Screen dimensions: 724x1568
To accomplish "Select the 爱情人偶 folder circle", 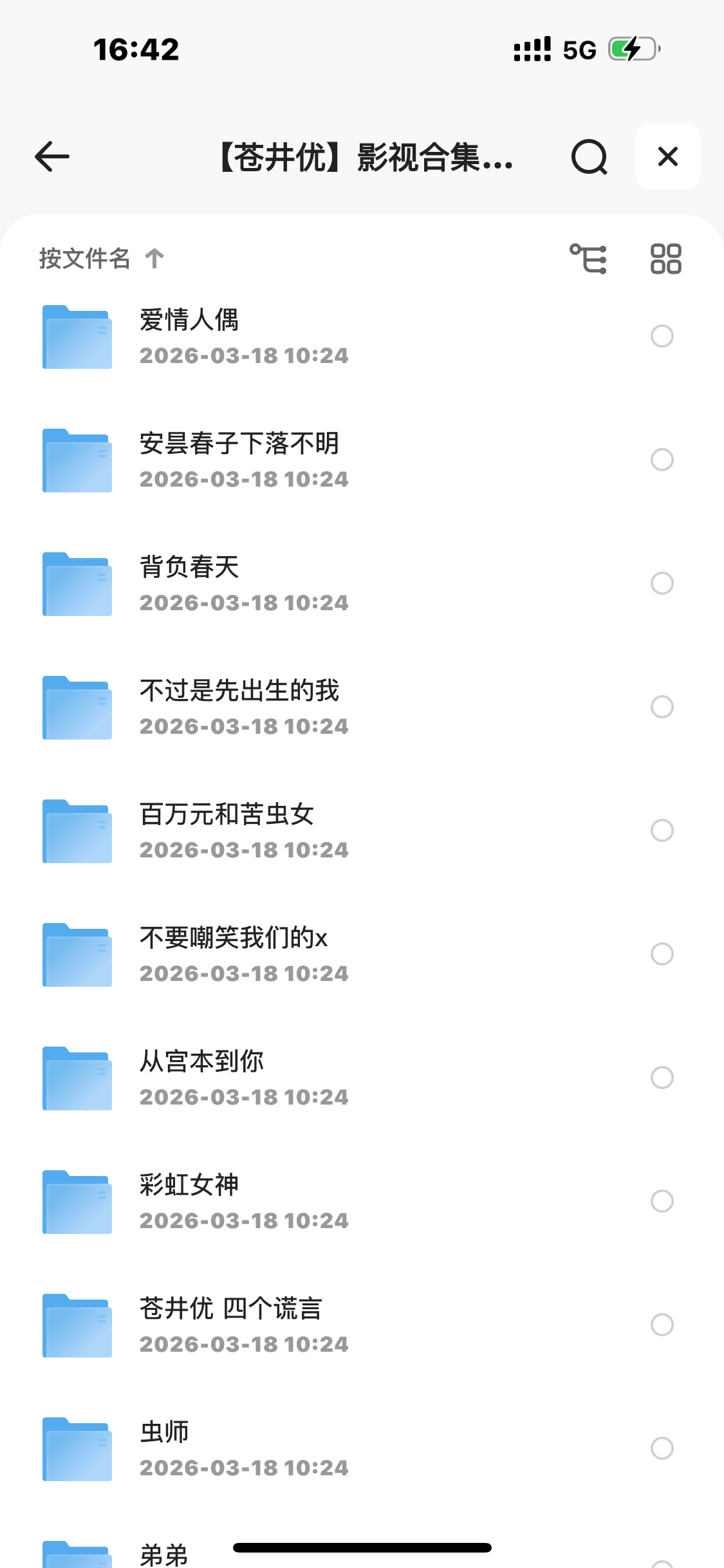I will (662, 336).
